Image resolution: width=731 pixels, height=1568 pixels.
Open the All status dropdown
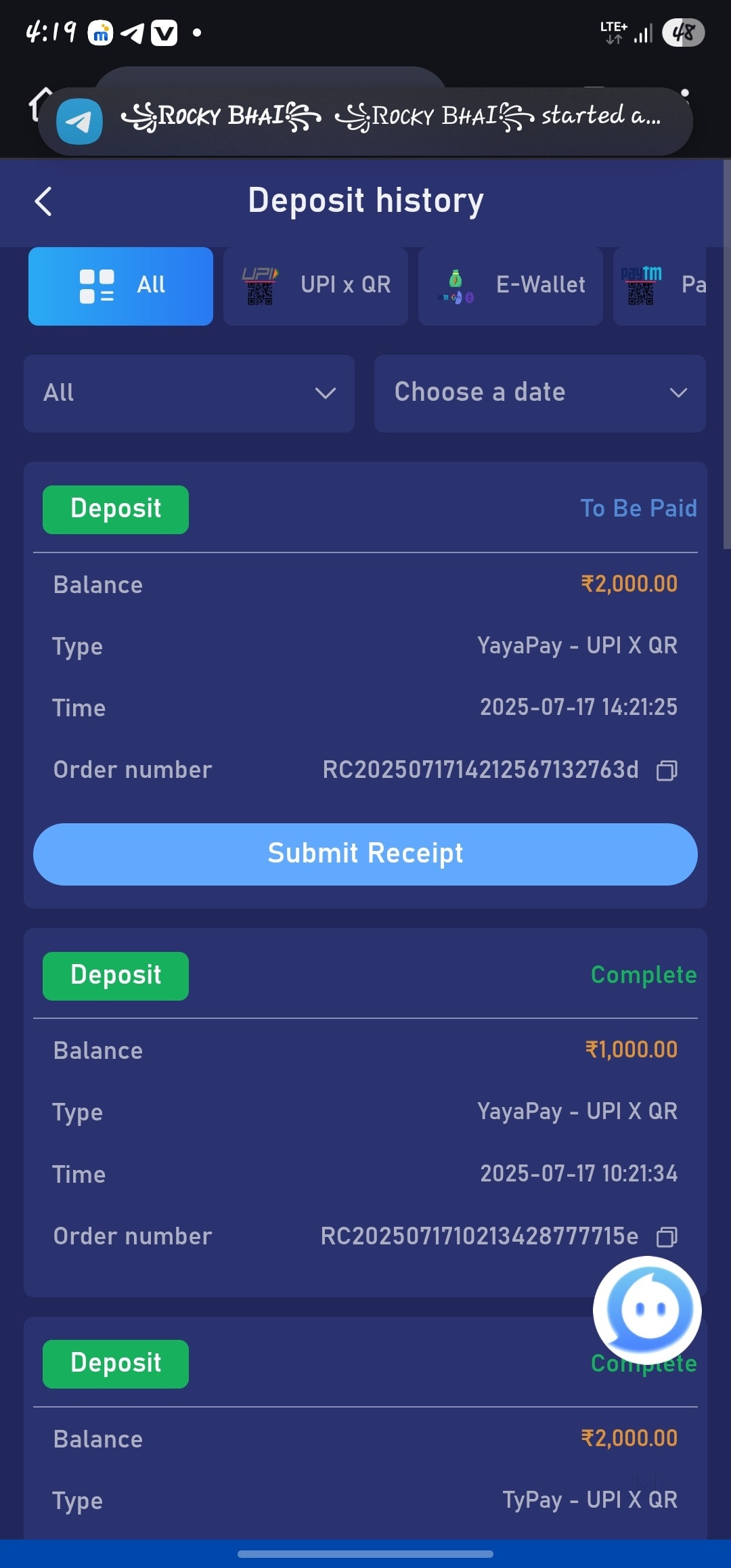189,393
